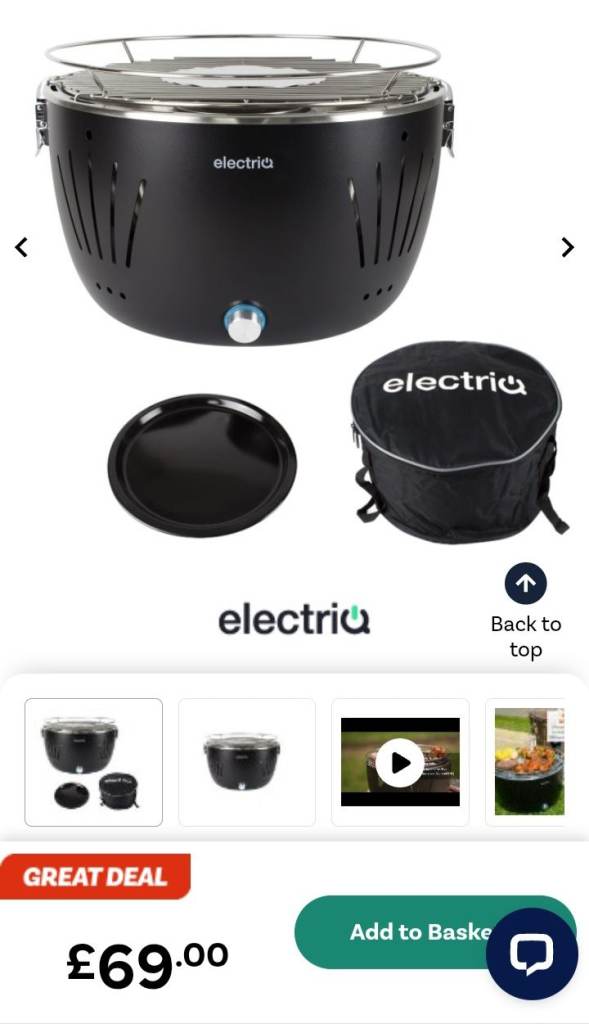Open the thumbnail of grill with food outdoors
This screenshot has height=1024, width=589.
click(x=530, y=762)
